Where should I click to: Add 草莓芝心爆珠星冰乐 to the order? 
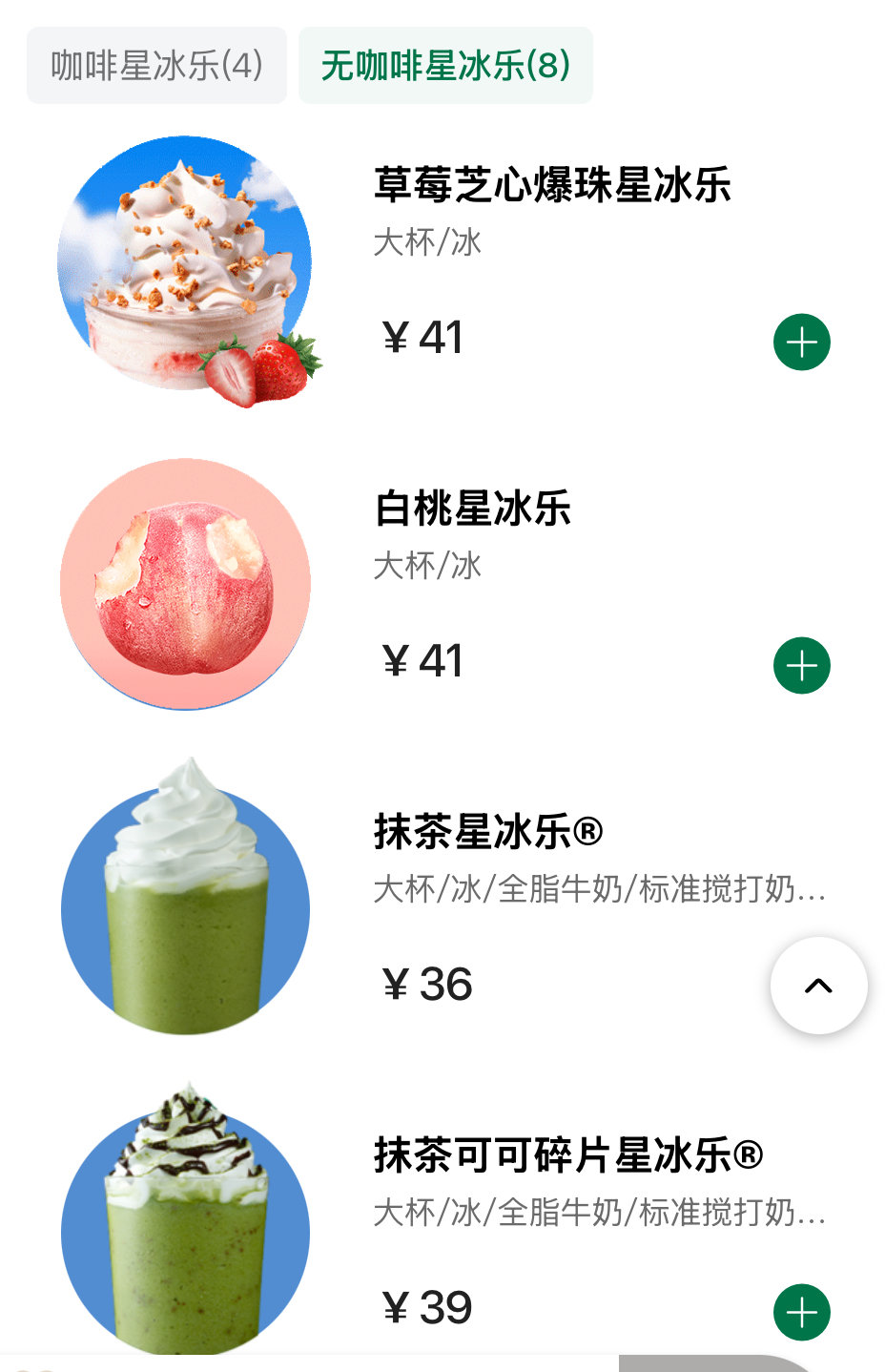tap(801, 342)
